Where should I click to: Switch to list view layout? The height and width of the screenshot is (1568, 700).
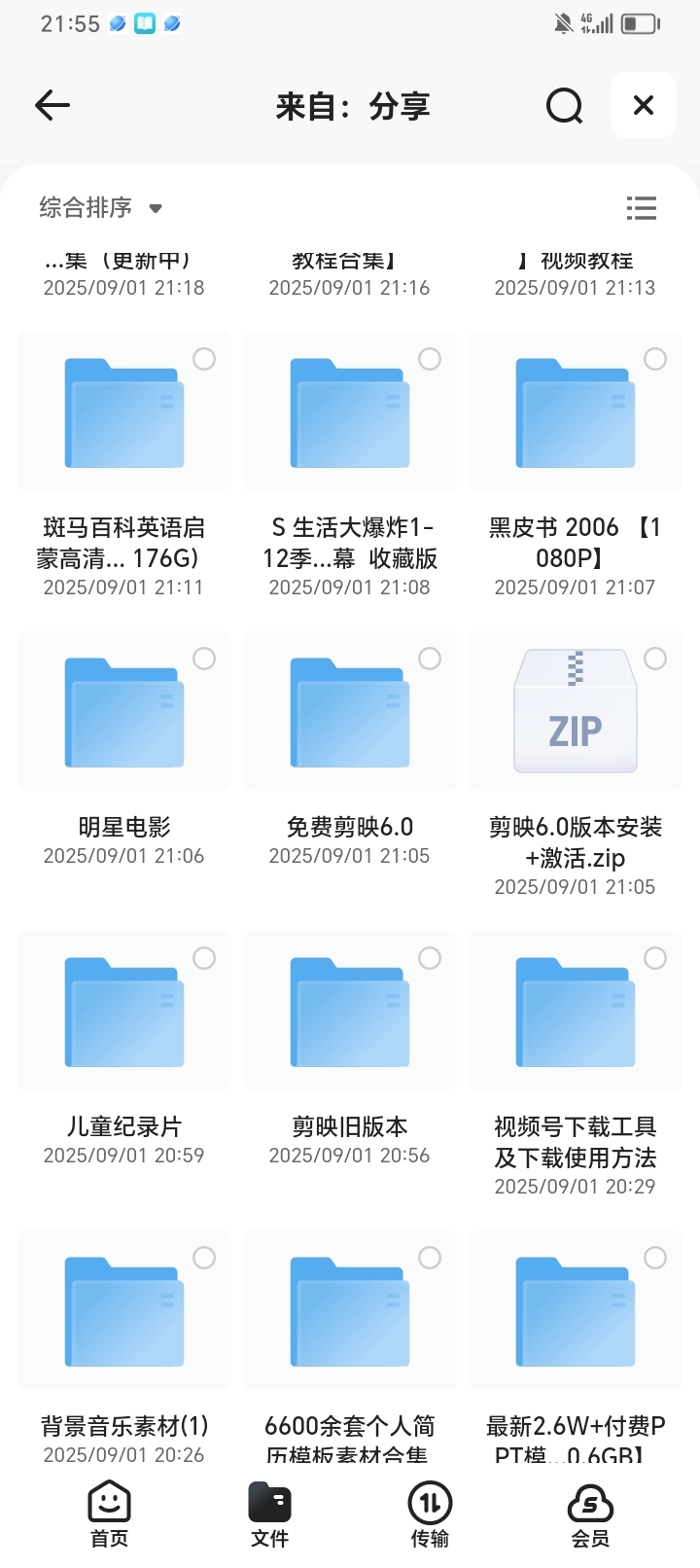click(x=641, y=208)
